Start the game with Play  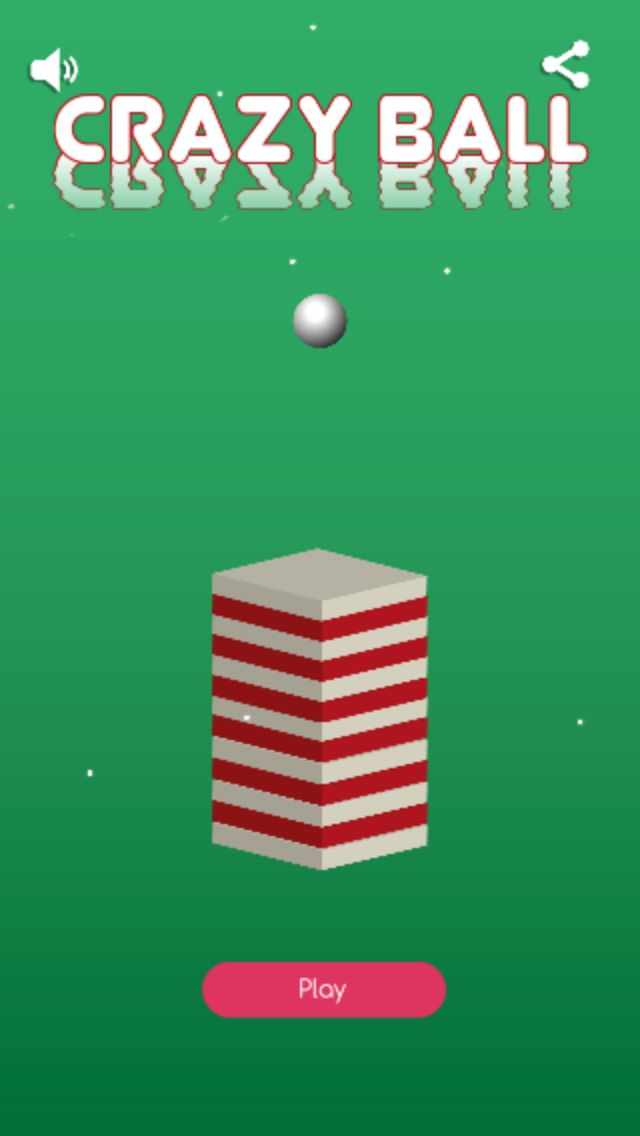(x=323, y=989)
